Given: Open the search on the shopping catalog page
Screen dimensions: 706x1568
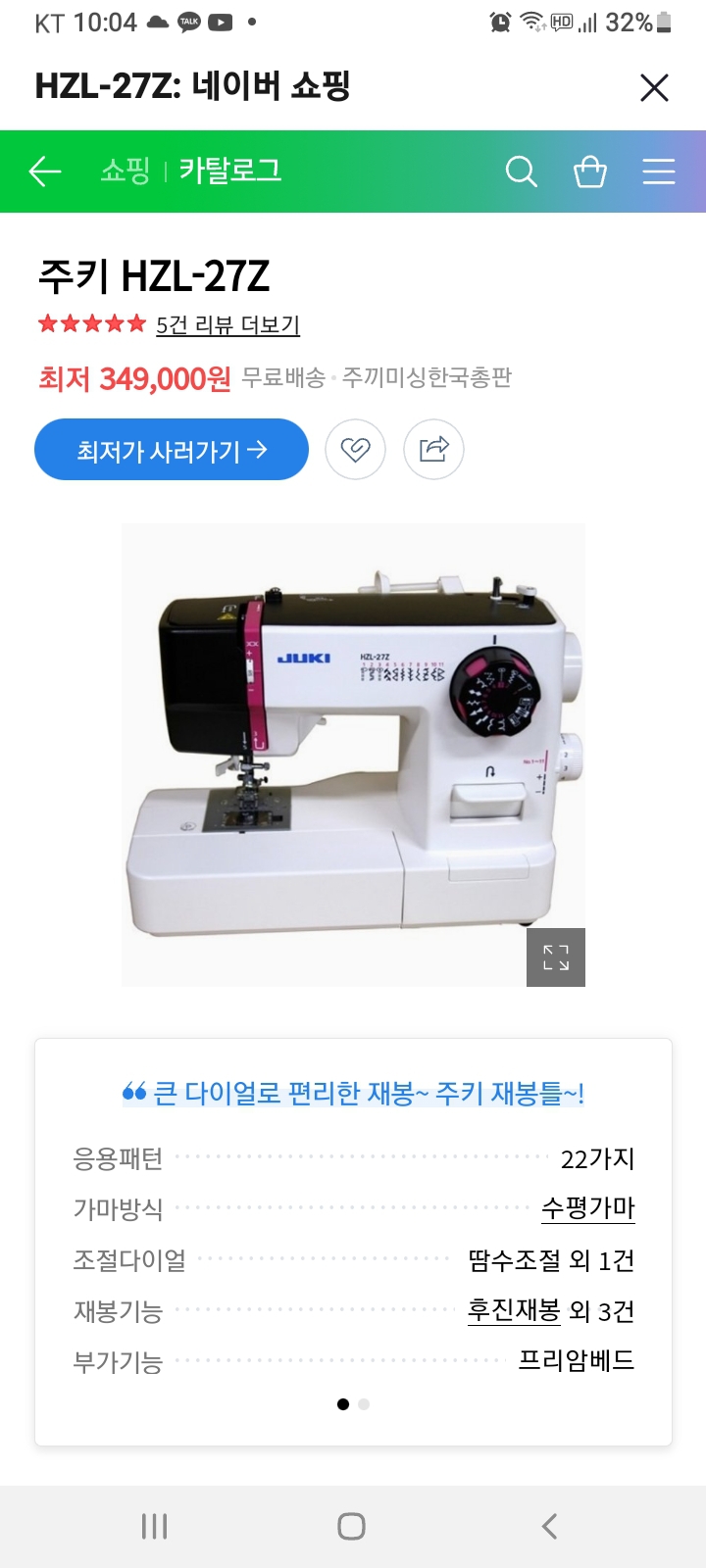Looking at the screenshot, I should pyautogui.click(x=521, y=171).
